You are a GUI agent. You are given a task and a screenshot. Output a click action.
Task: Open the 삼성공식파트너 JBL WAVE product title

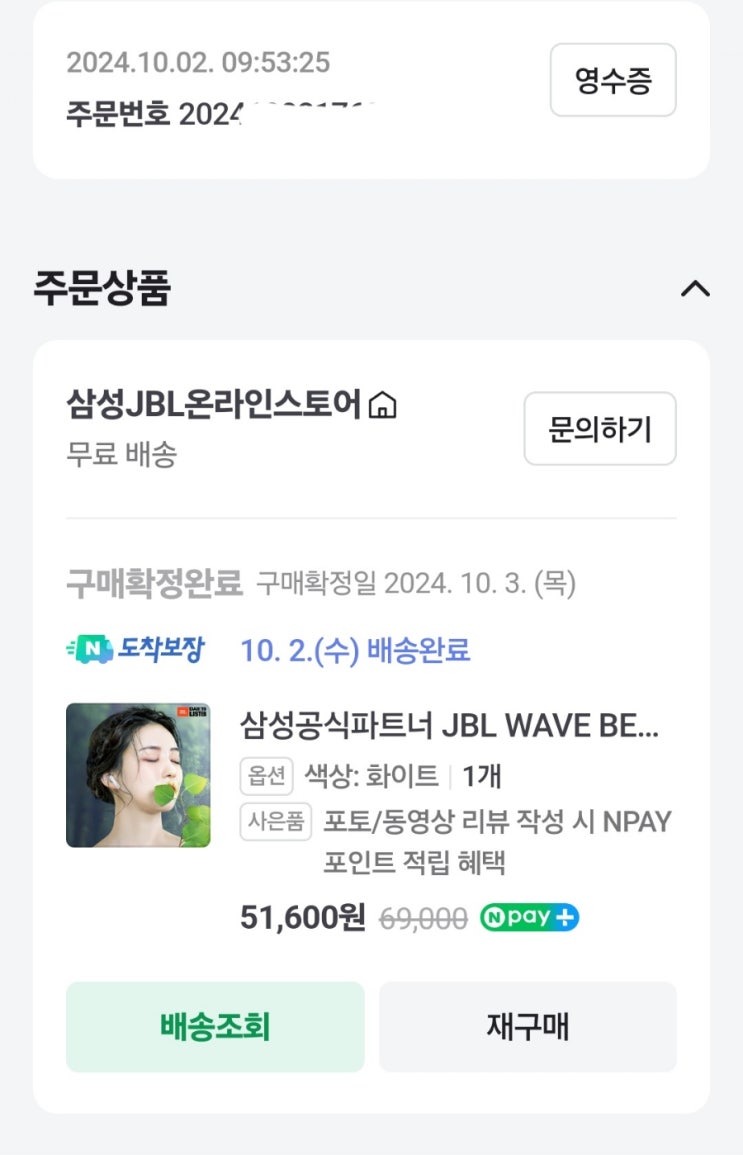pyautogui.click(x=449, y=726)
